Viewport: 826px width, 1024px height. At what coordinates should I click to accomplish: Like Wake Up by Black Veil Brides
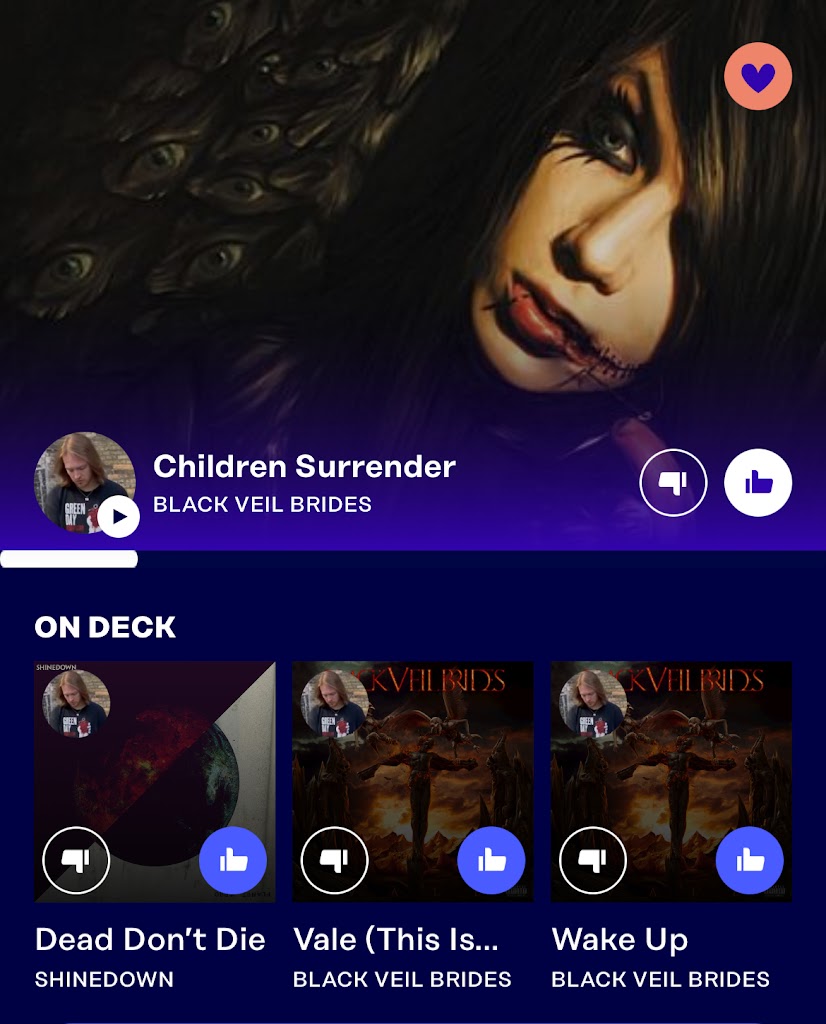[750, 860]
